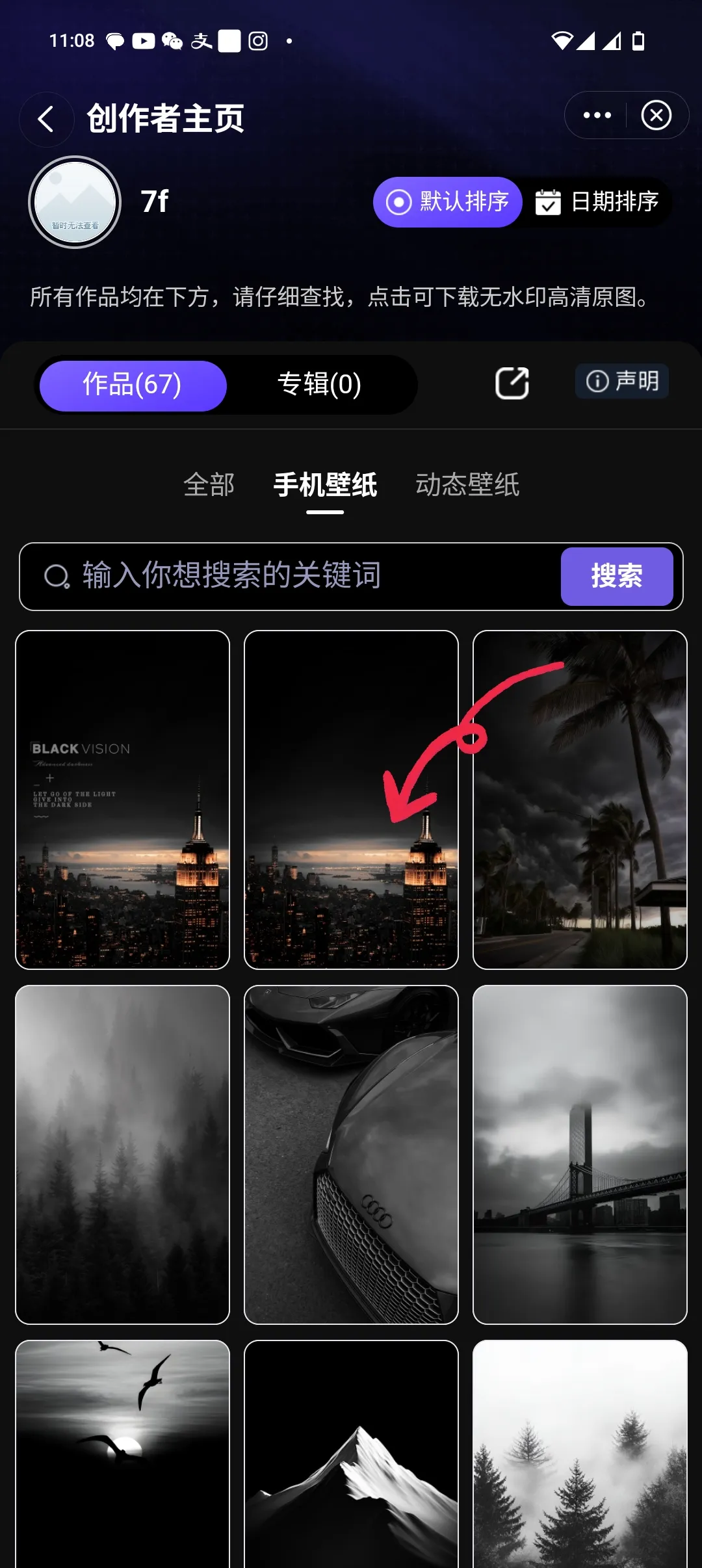Viewport: 702px width, 1568px height.
Task: Open the palm trees storm wallpaper
Action: 580,800
